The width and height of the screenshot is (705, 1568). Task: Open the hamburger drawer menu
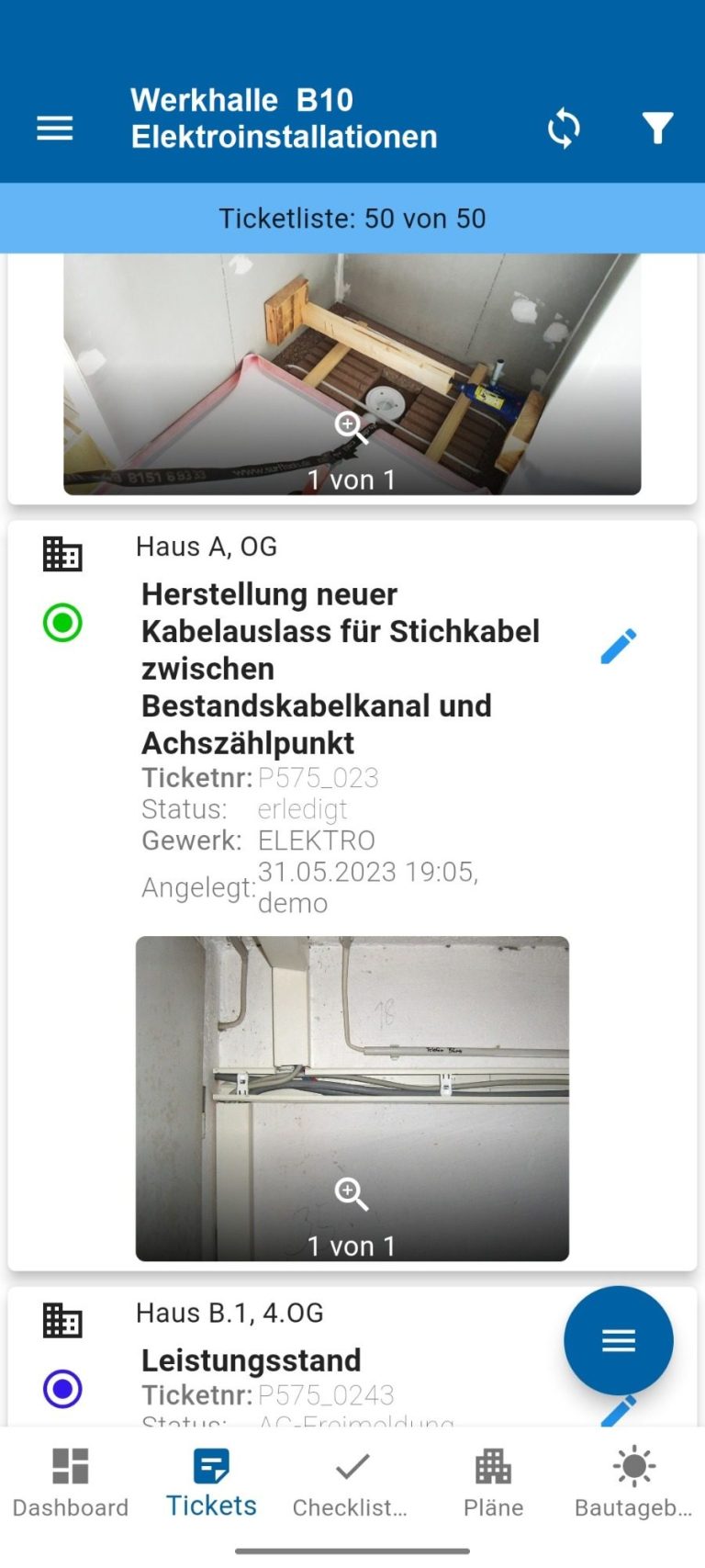(x=54, y=128)
